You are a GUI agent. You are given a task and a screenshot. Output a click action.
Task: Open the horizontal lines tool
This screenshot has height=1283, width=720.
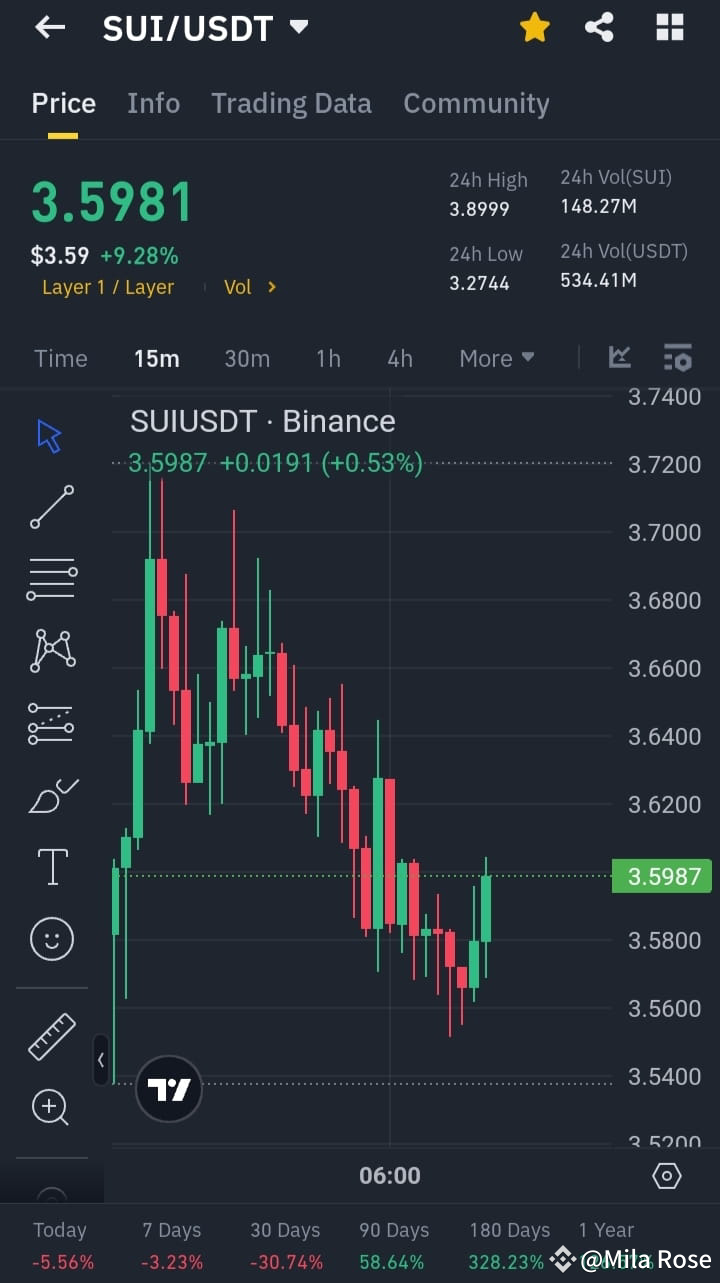[x=51, y=578]
